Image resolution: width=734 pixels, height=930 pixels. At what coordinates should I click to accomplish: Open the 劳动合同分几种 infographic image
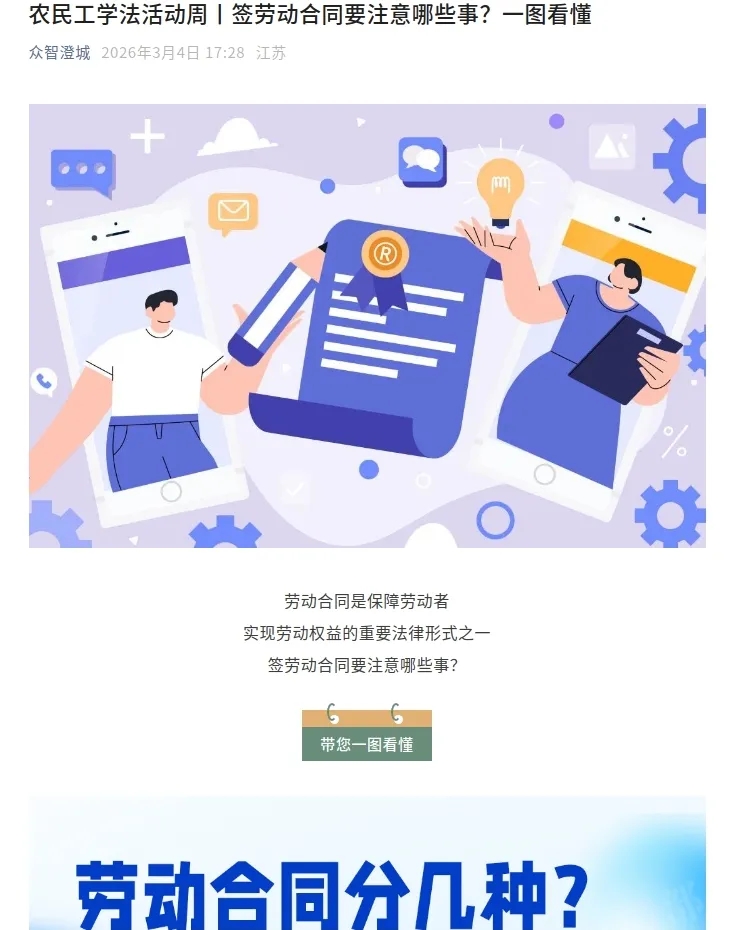pyautogui.click(x=367, y=865)
